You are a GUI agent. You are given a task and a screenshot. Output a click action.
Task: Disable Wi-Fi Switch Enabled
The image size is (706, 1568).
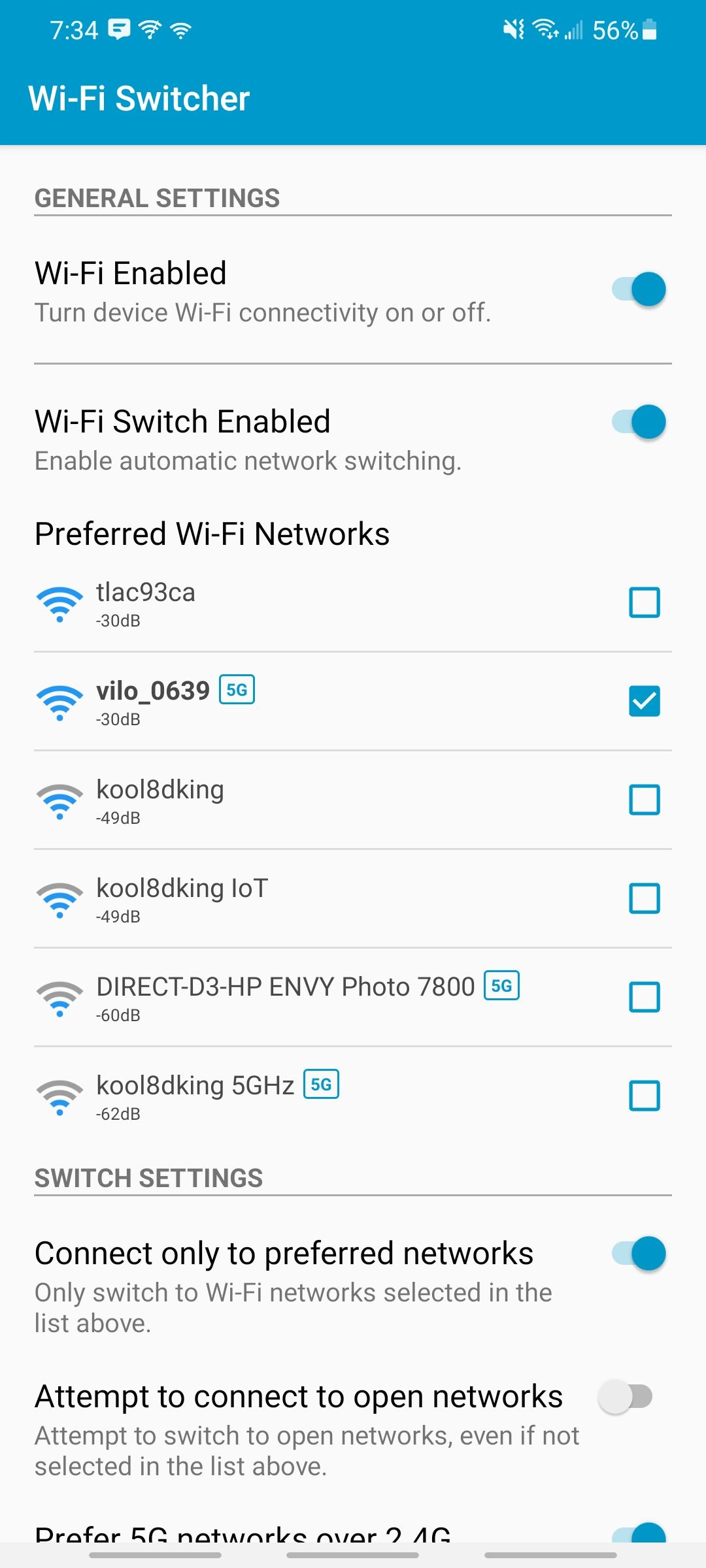pyautogui.click(x=637, y=421)
